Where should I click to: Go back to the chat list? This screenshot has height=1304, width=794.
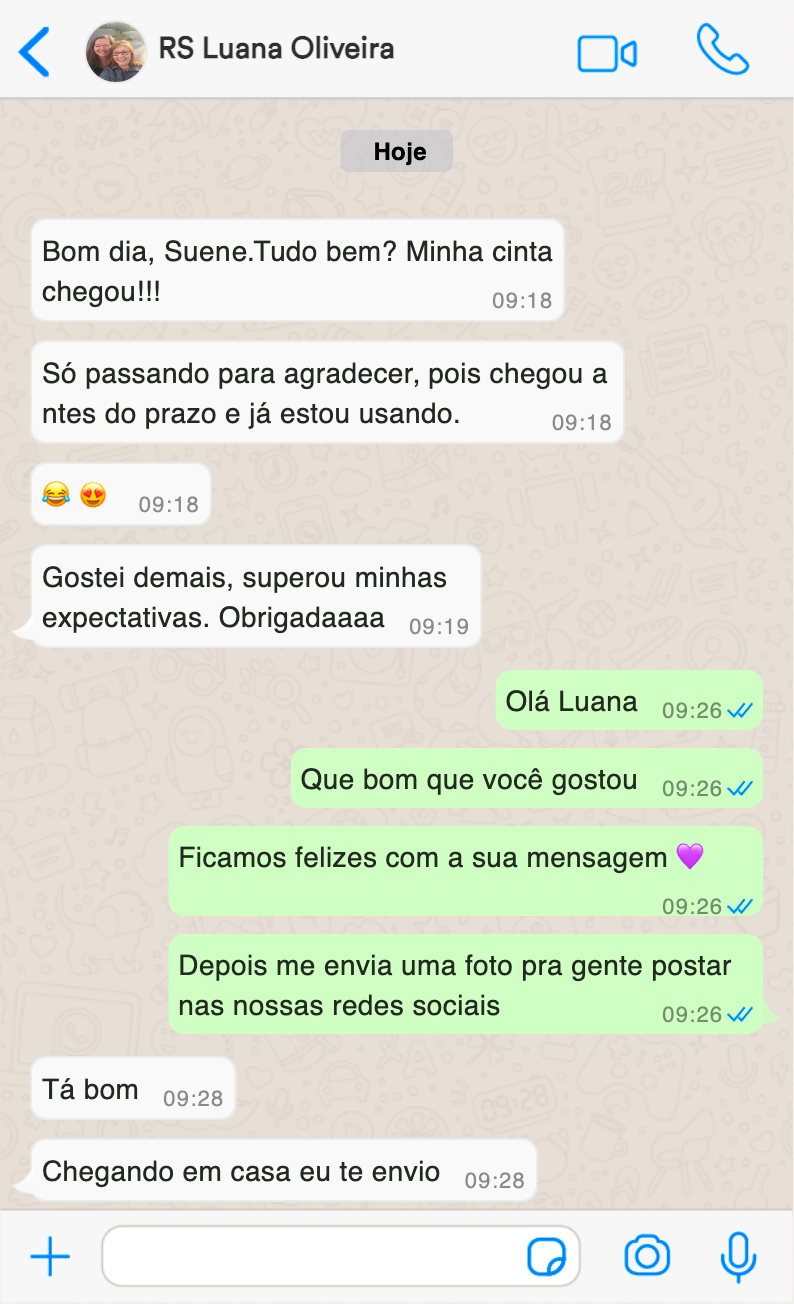click(34, 52)
